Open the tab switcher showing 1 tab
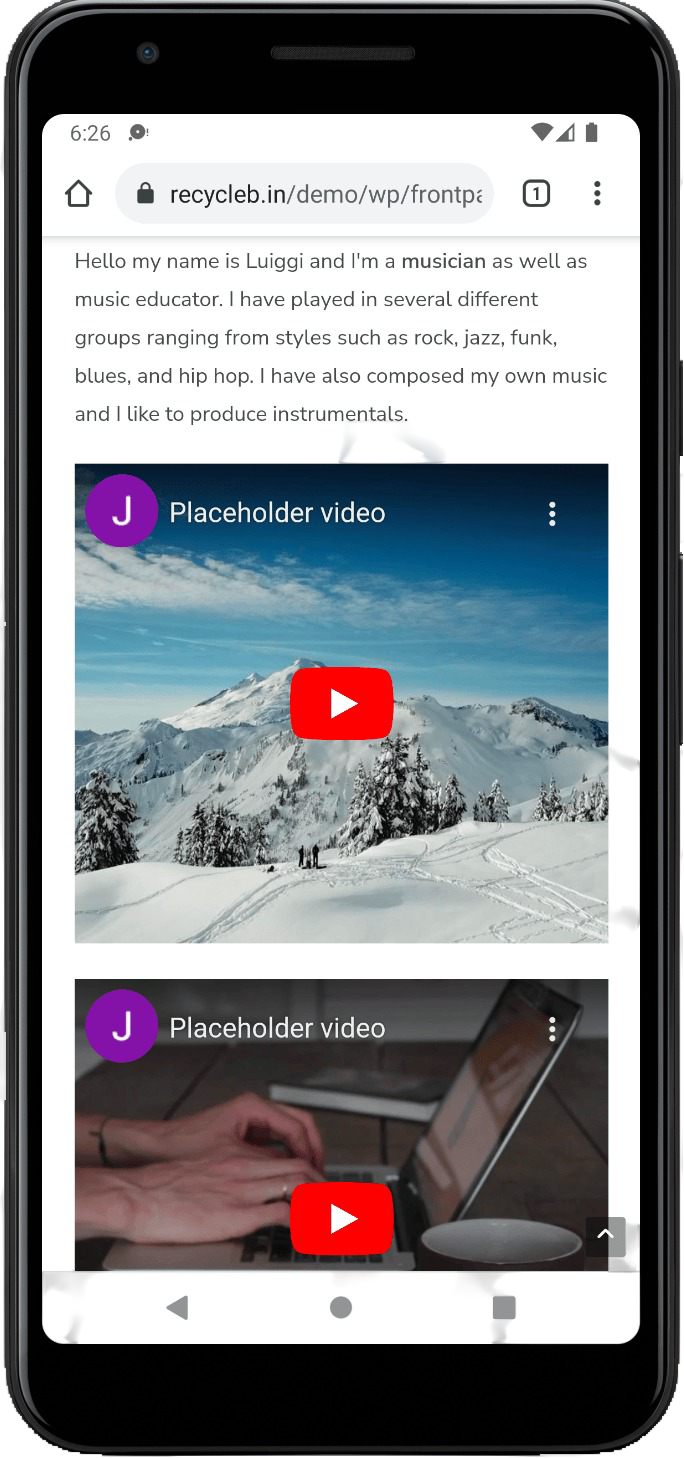 tap(536, 194)
